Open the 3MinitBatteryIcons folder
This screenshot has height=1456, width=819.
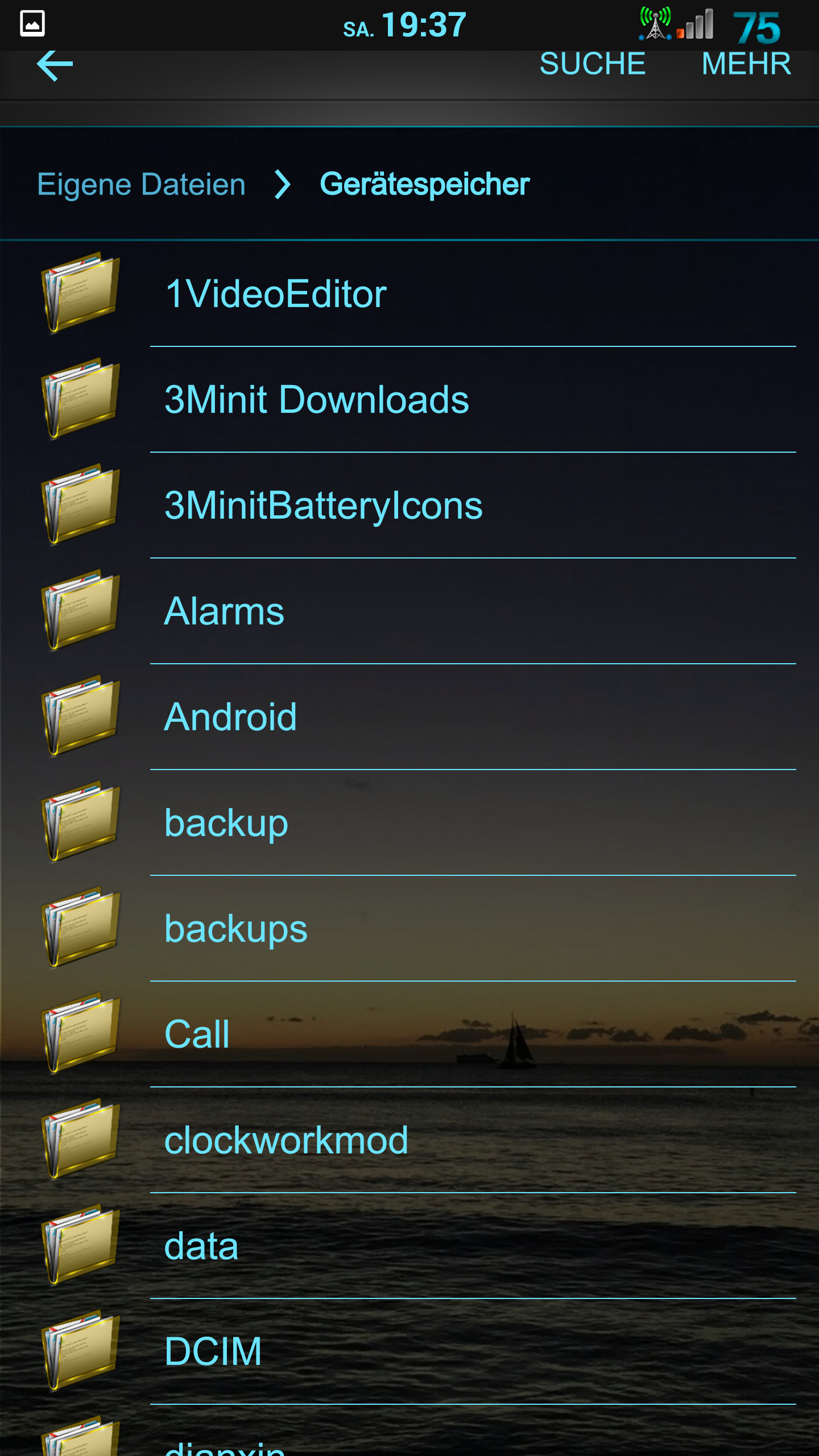(409, 506)
